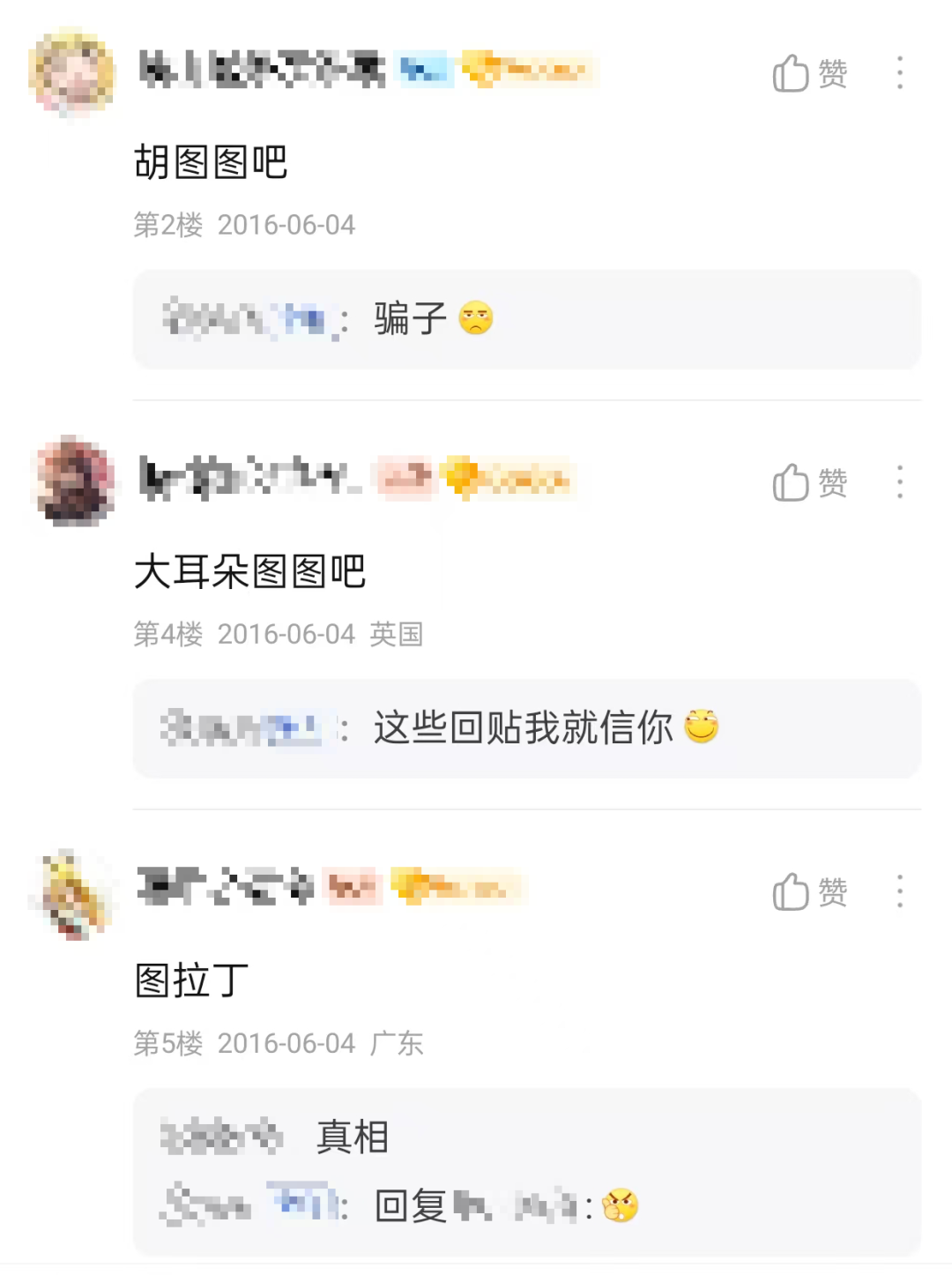View profile avatar of the 第5楼 commenter
Viewport: 952px width, 1275px height.
click(73, 892)
